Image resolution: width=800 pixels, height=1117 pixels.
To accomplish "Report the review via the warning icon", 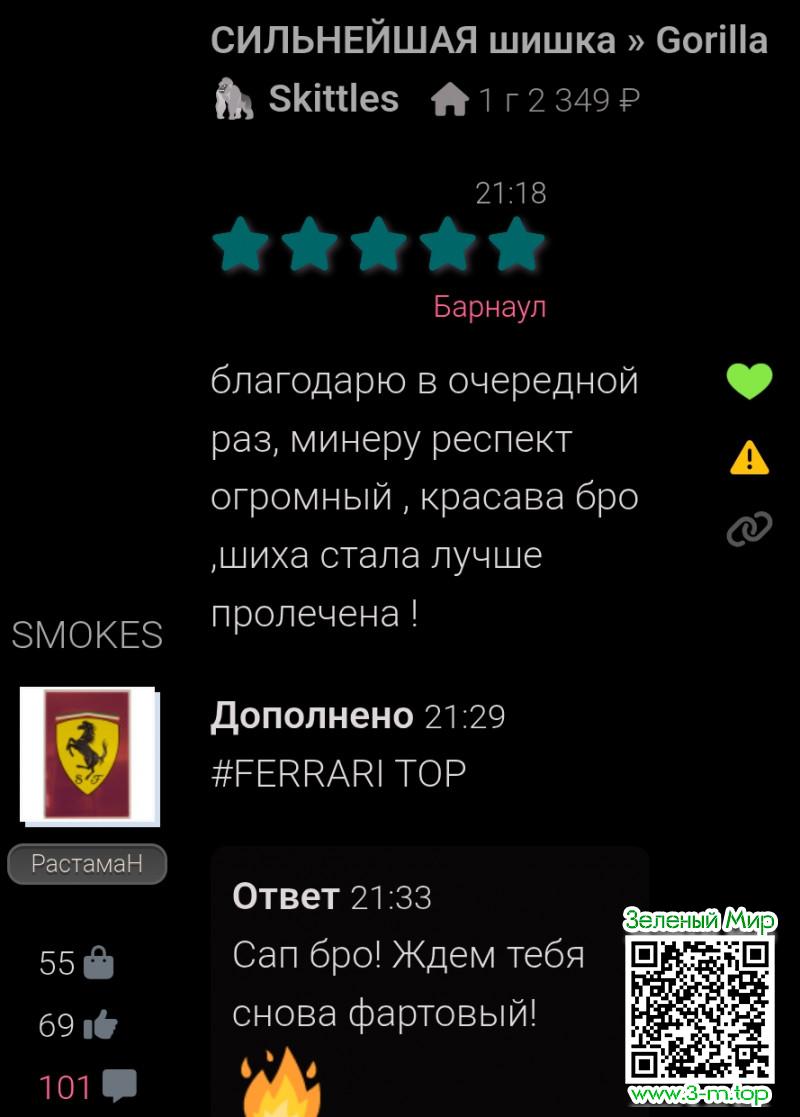I will coord(749,457).
